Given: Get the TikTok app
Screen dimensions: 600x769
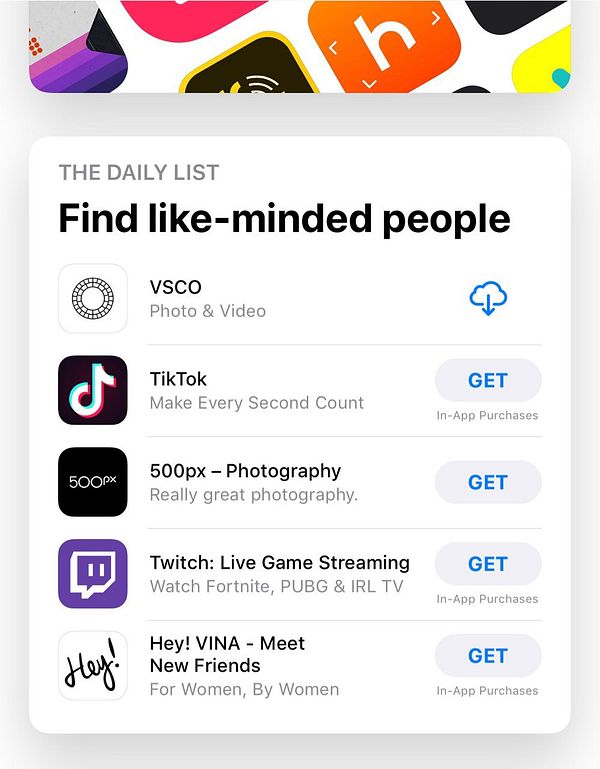Looking at the screenshot, I should click(488, 380).
